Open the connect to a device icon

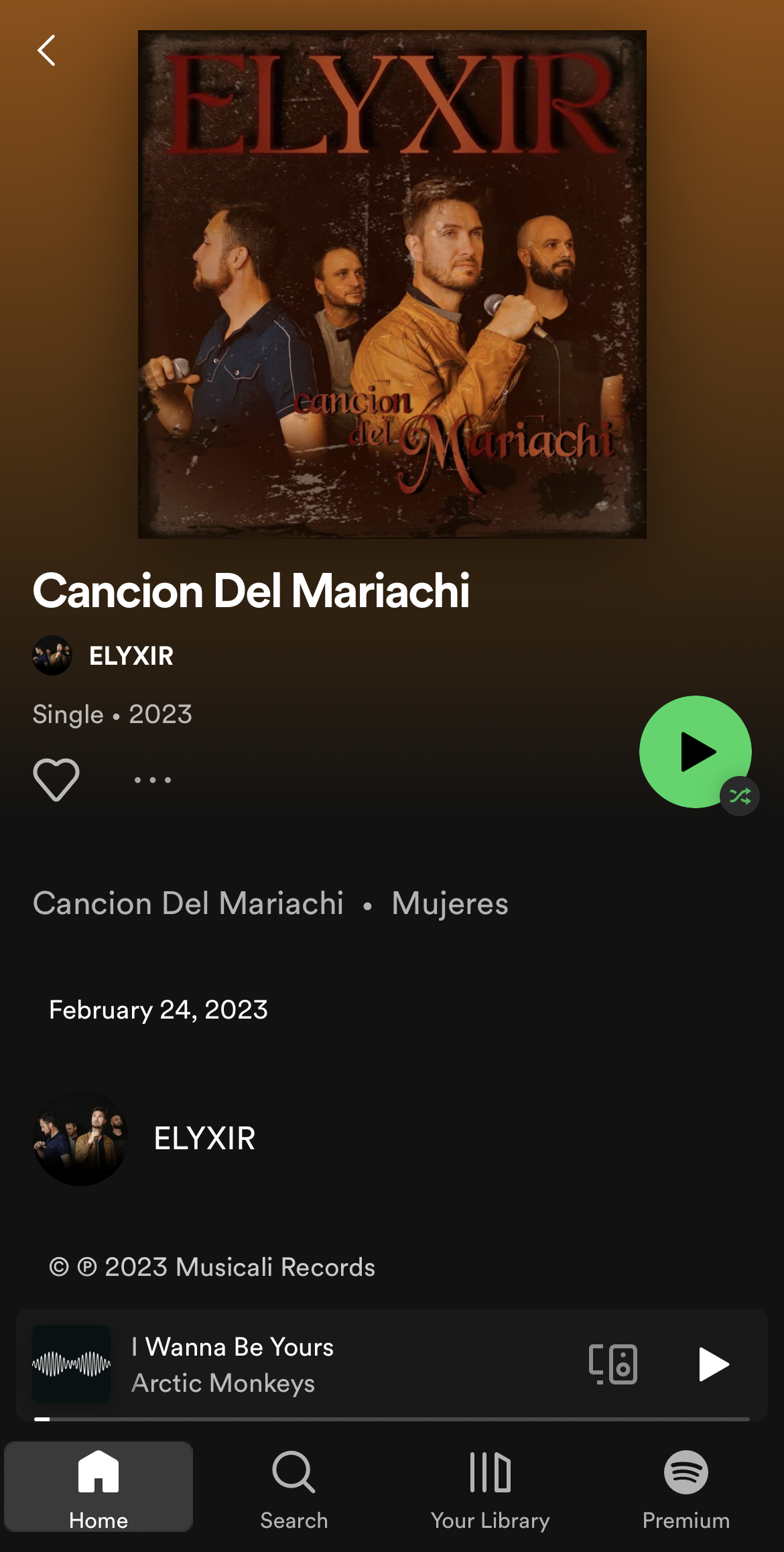[x=612, y=1364]
